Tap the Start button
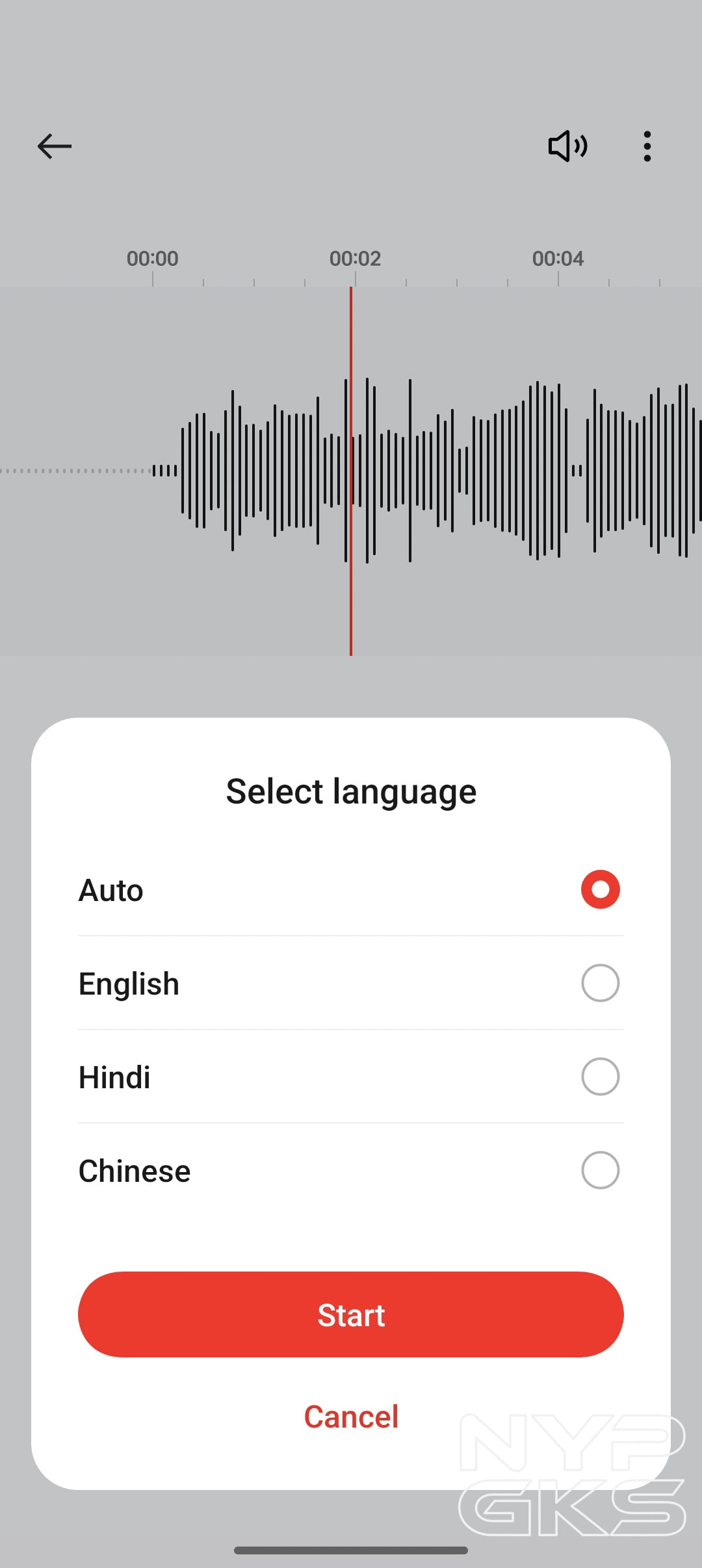Image resolution: width=702 pixels, height=1568 pixels. [x=351, y=1314]
